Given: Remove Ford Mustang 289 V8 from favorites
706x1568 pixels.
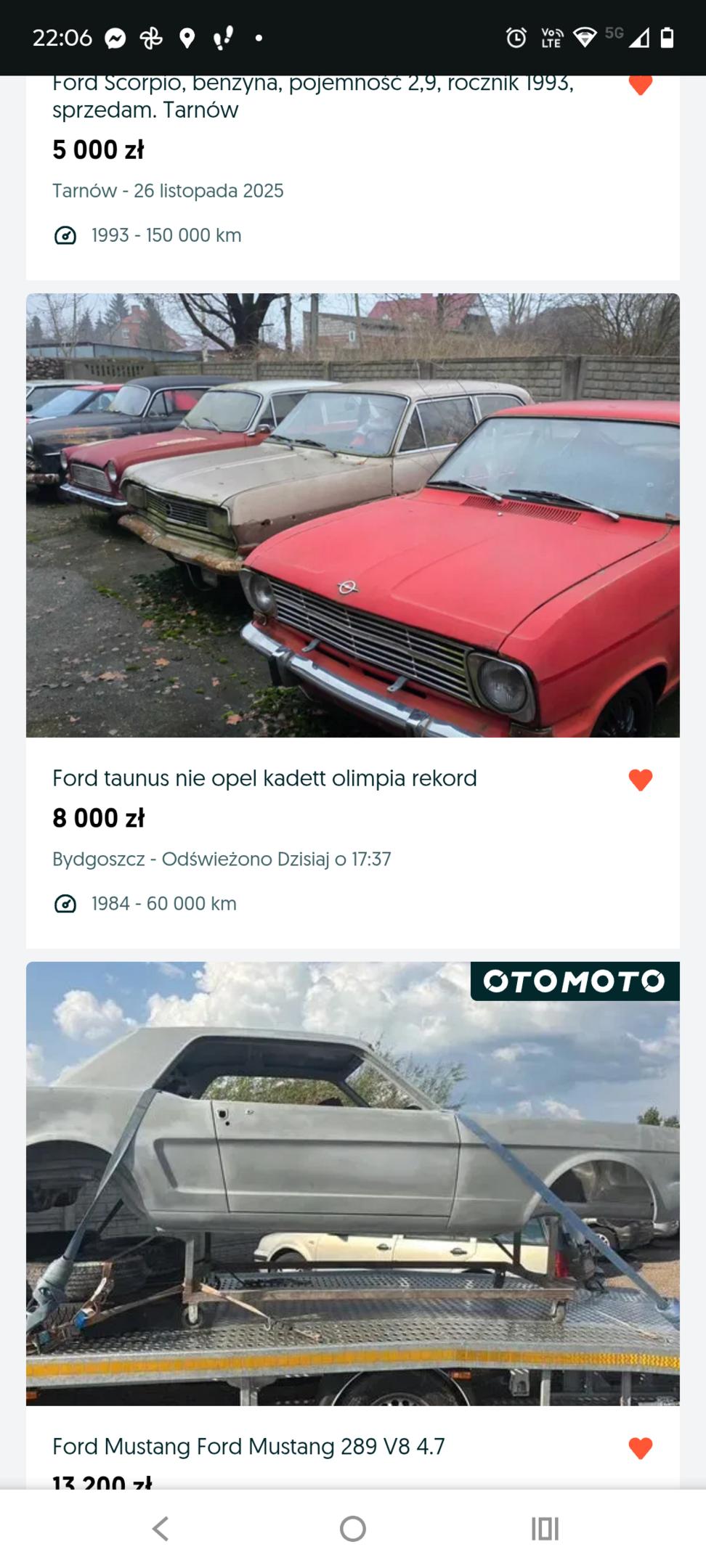Looking at the screenshot, I should pyautogui.click(x=640, y=1448).
